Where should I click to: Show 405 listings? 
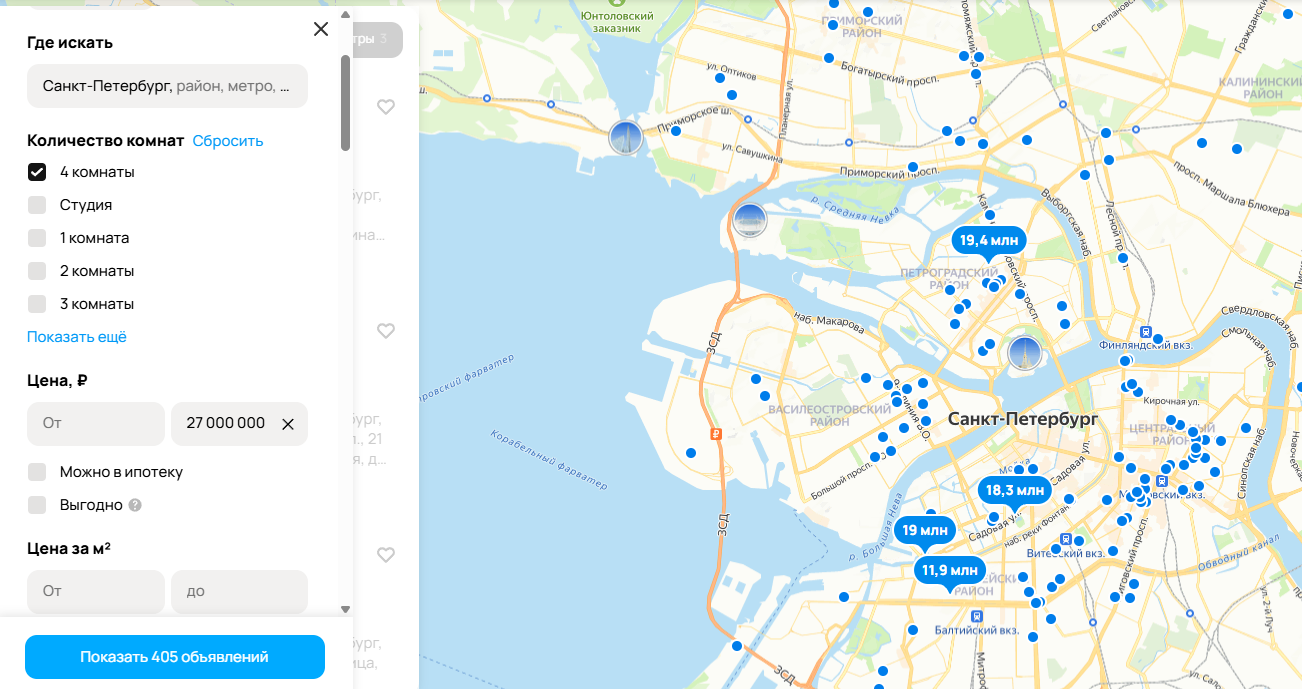point(175,657)
